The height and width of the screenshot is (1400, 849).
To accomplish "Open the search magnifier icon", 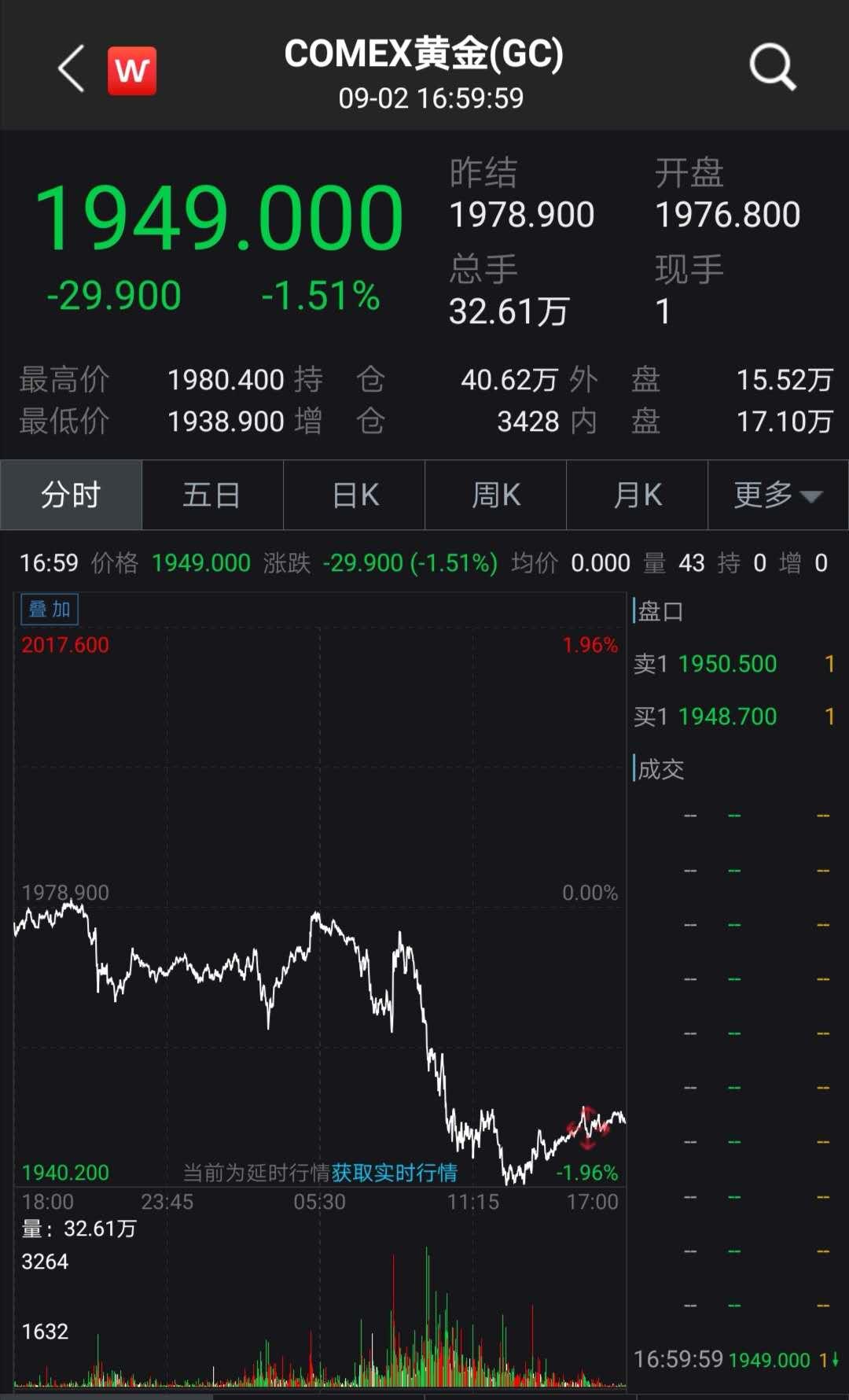I will [772, 68].
